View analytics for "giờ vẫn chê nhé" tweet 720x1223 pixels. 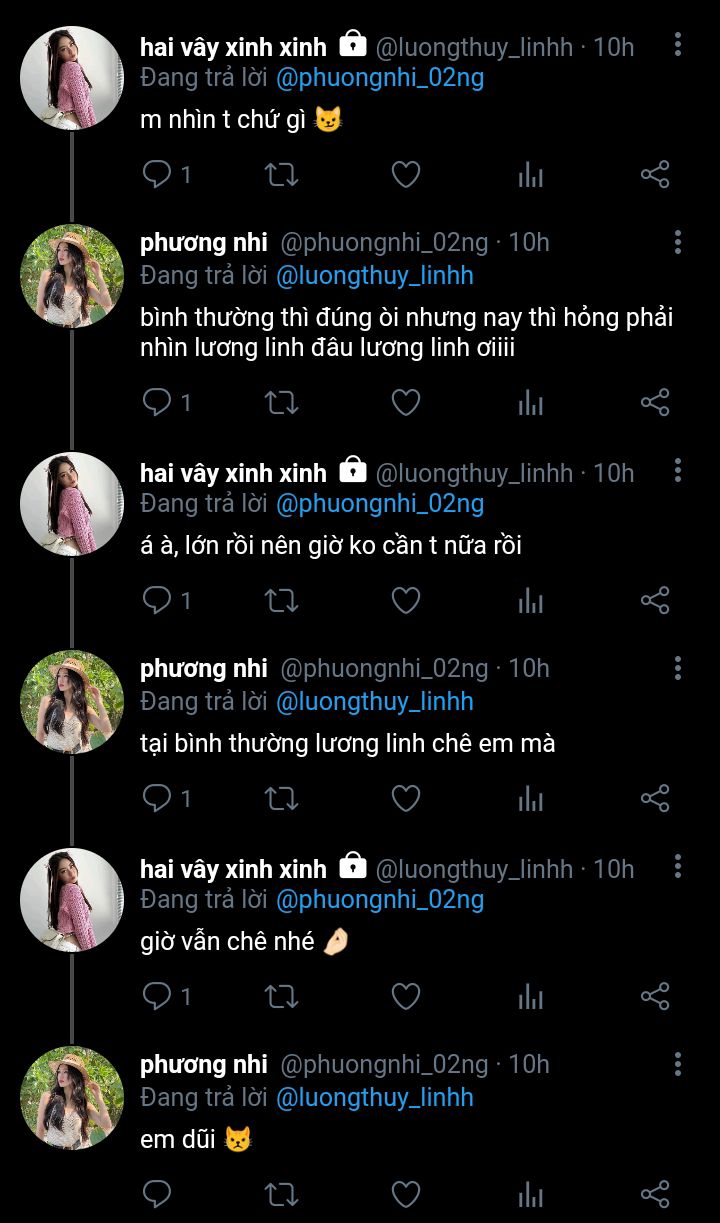(530, 996)
